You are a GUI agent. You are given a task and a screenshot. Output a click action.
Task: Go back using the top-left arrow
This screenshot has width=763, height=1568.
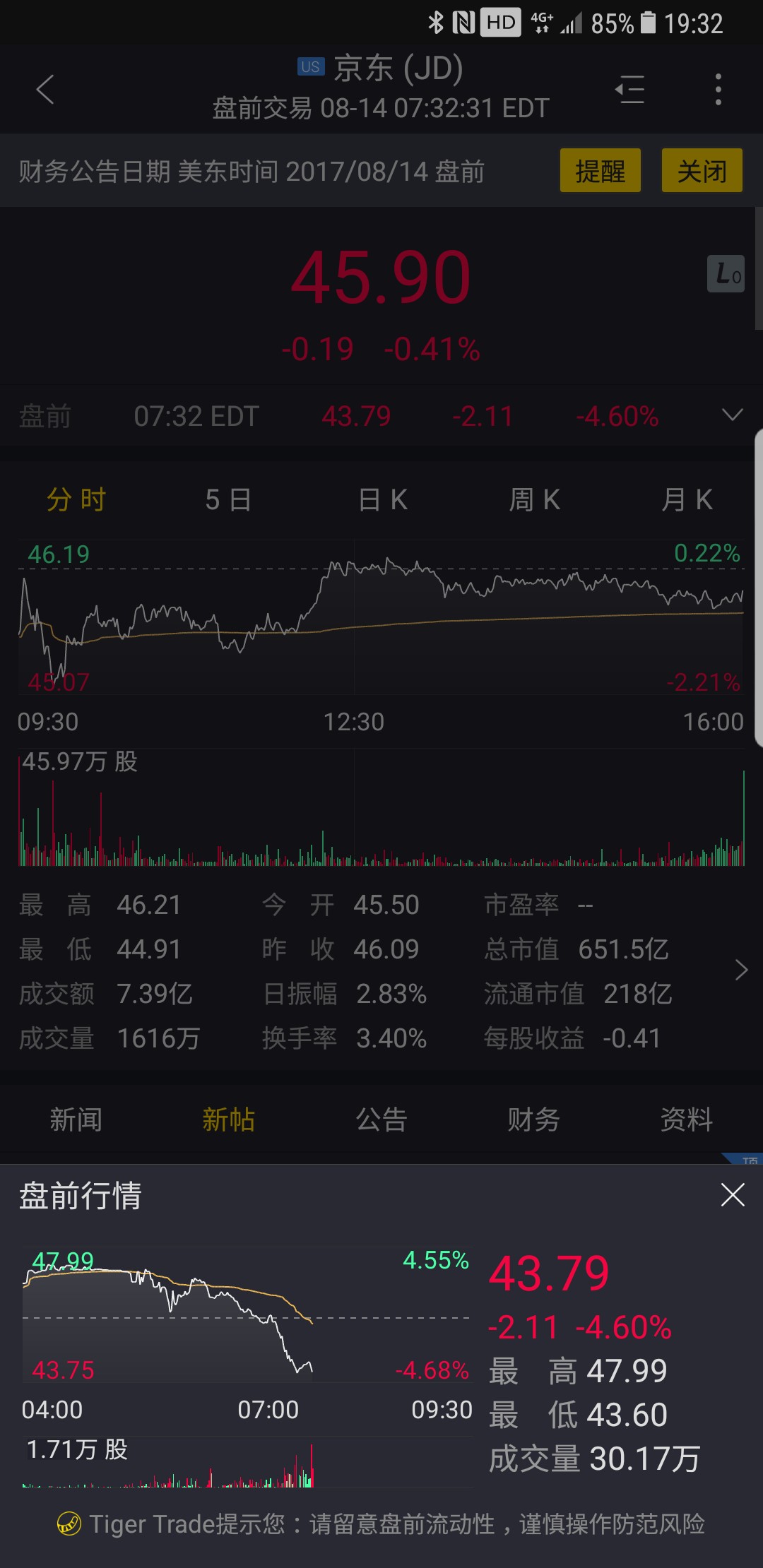point(45,90)
